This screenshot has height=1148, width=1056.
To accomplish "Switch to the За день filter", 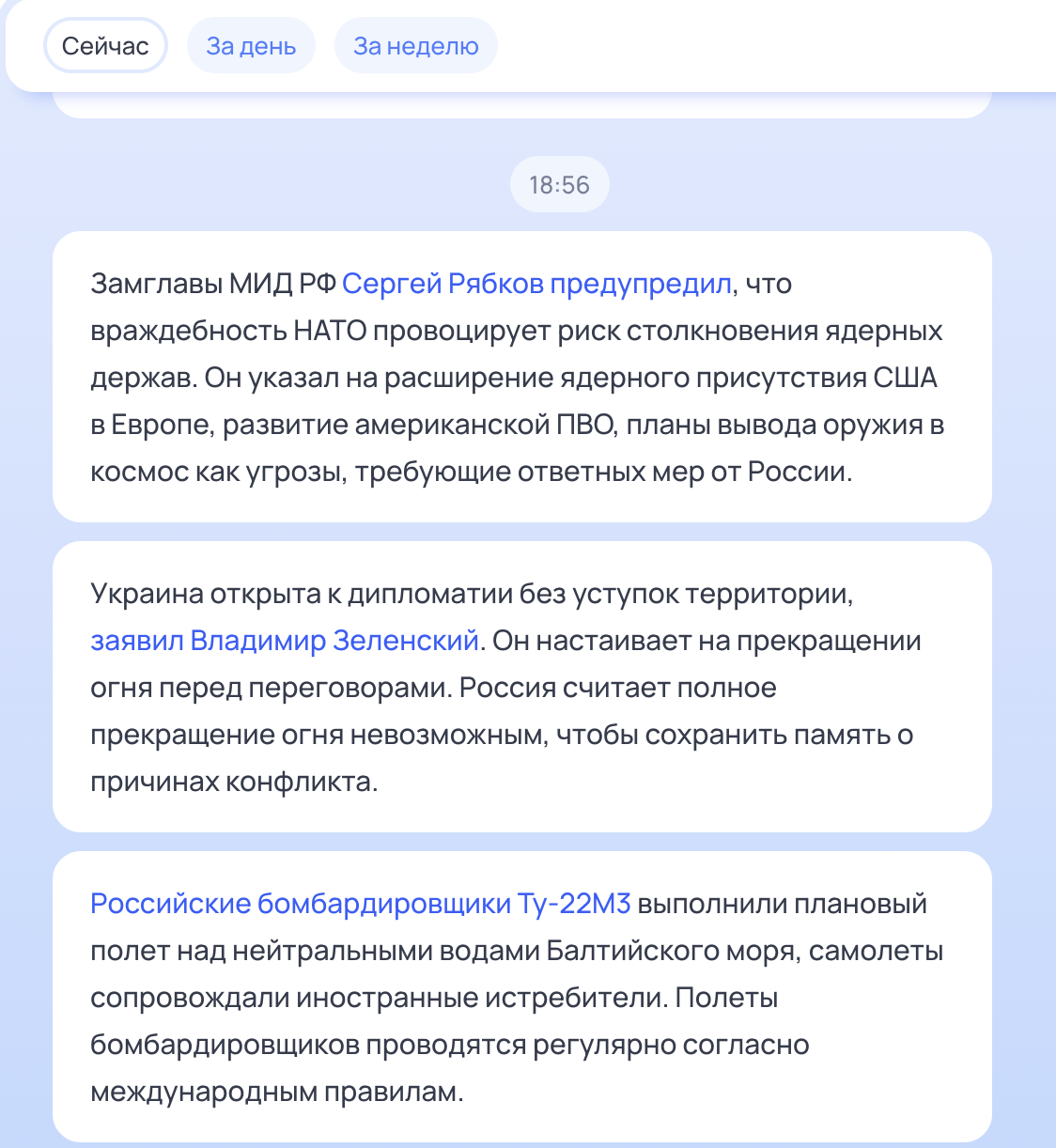I will [251, 46].
